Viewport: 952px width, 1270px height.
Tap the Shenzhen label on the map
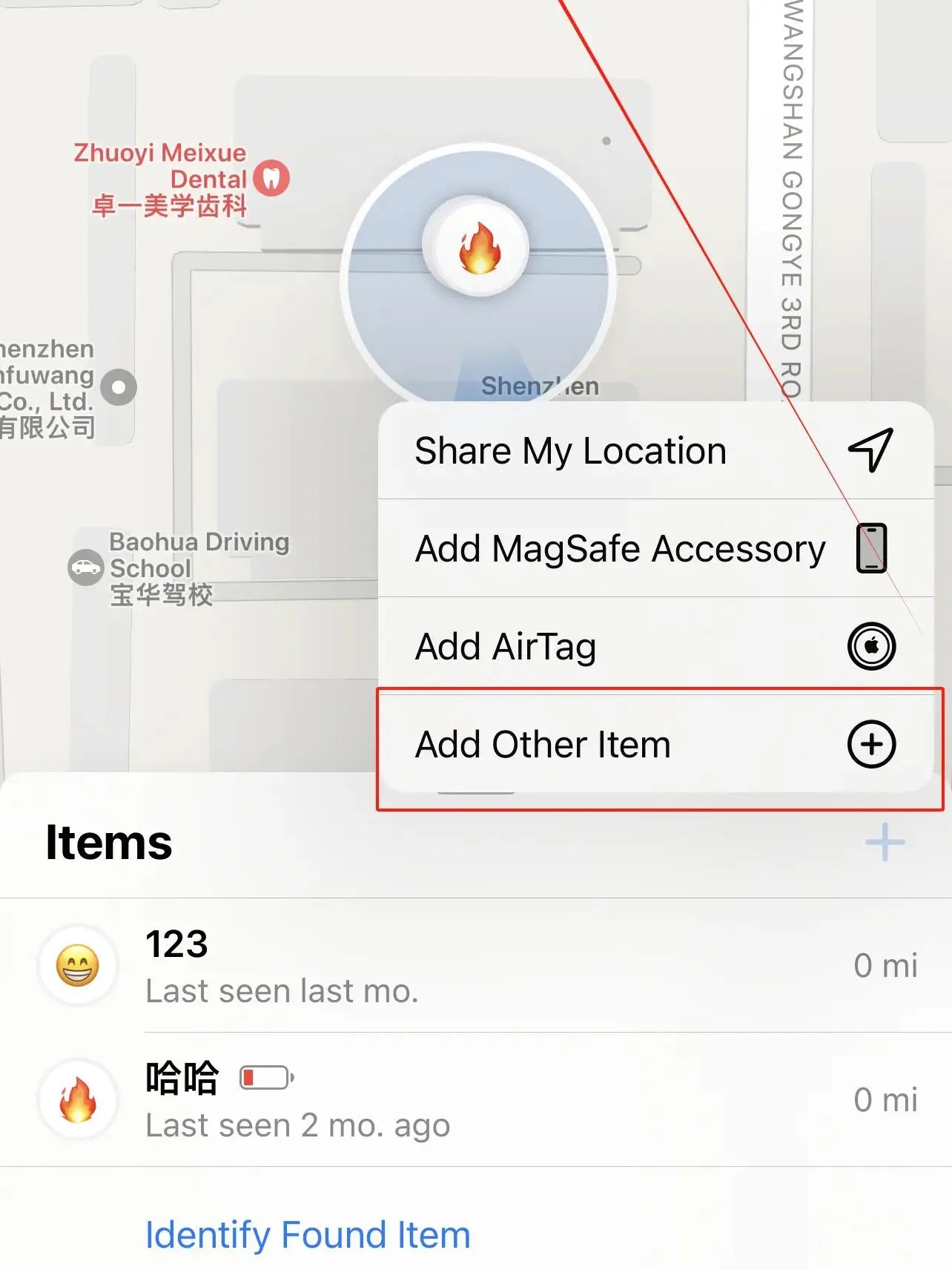[x=541, y=385]
